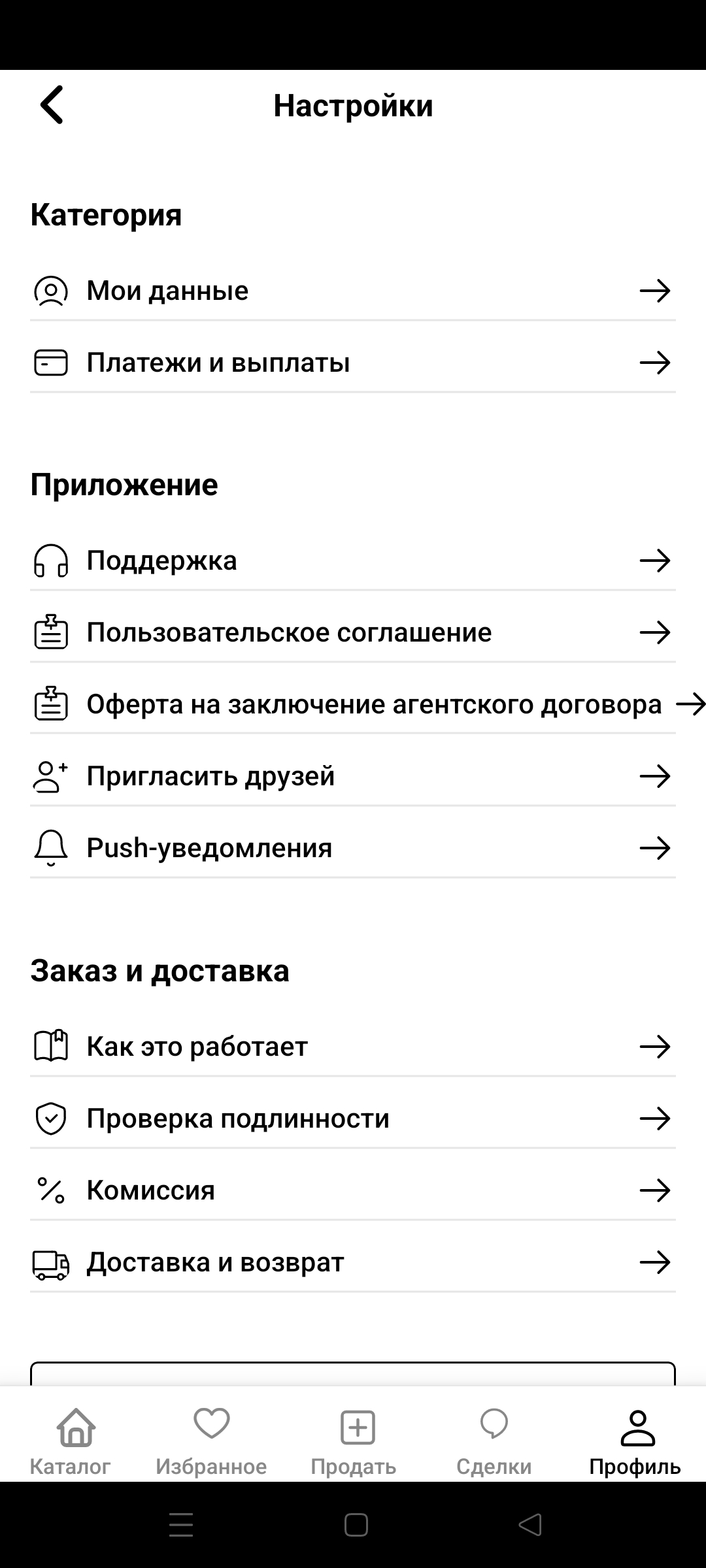Viewport: 706px width, 1568px height.
Task: Click the headphones icon next to Поддержка
Action: click(52, 560)
